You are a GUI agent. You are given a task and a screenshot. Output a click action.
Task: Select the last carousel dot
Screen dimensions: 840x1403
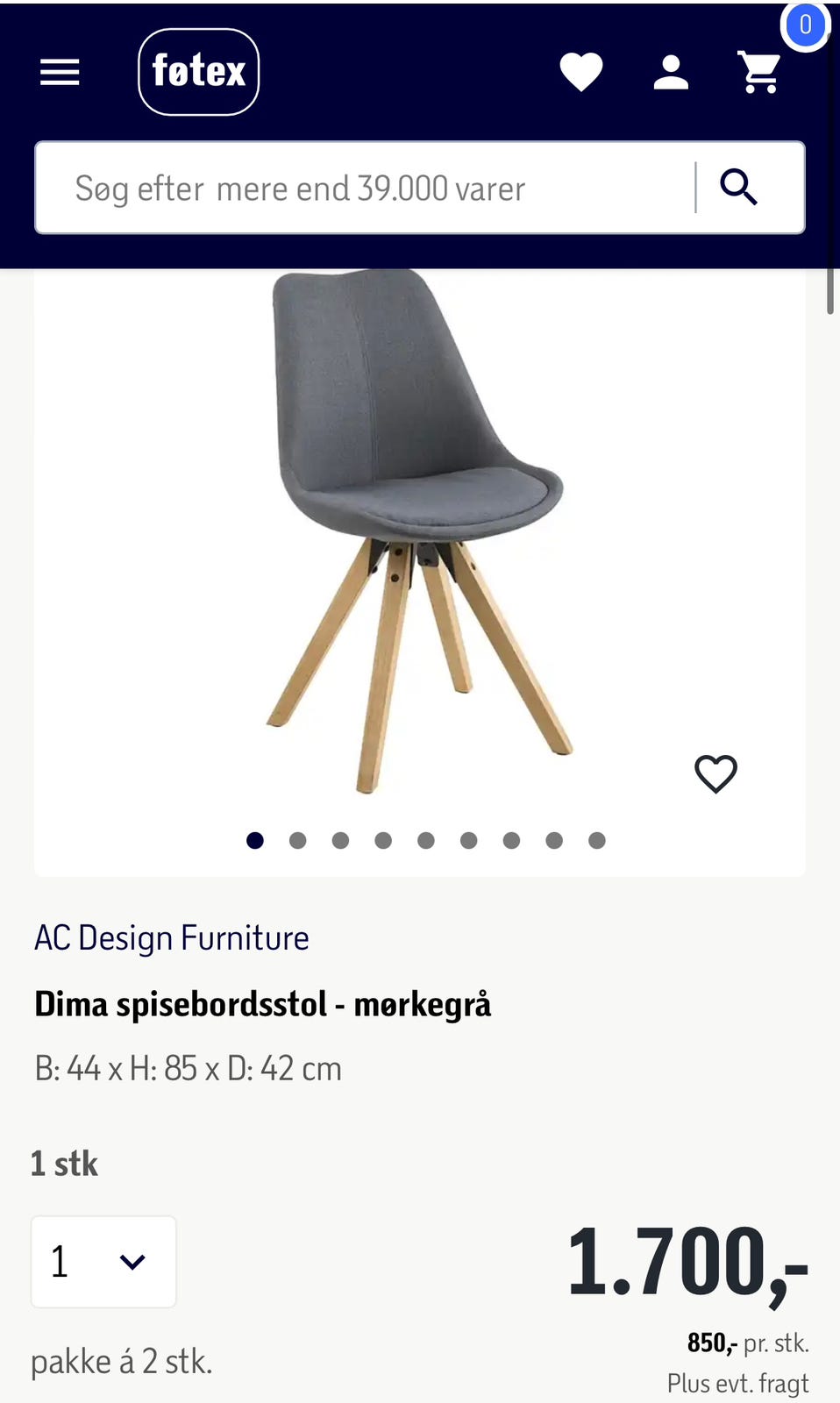596,840
